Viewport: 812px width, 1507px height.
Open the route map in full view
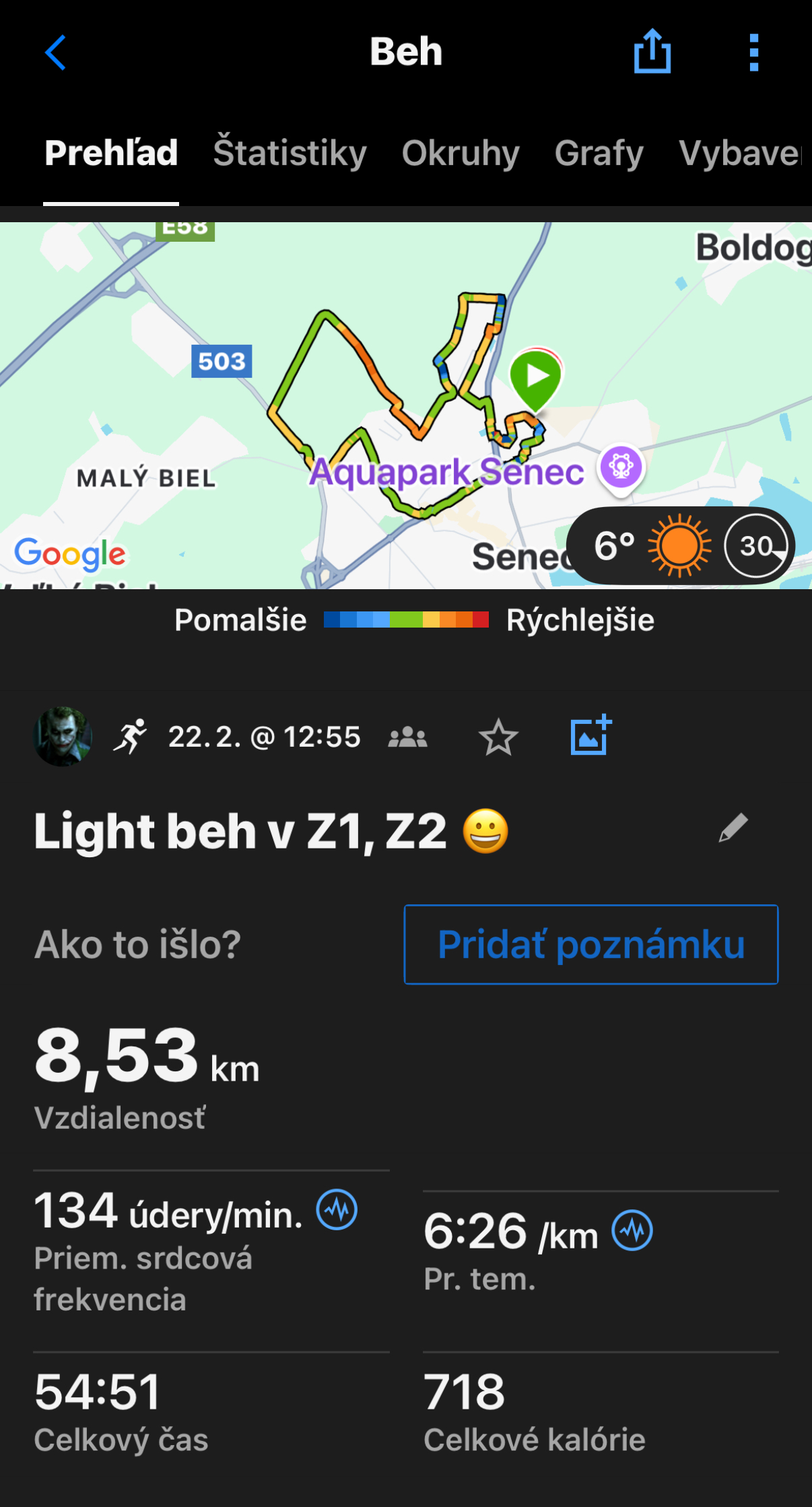click(x=406, y=405)
